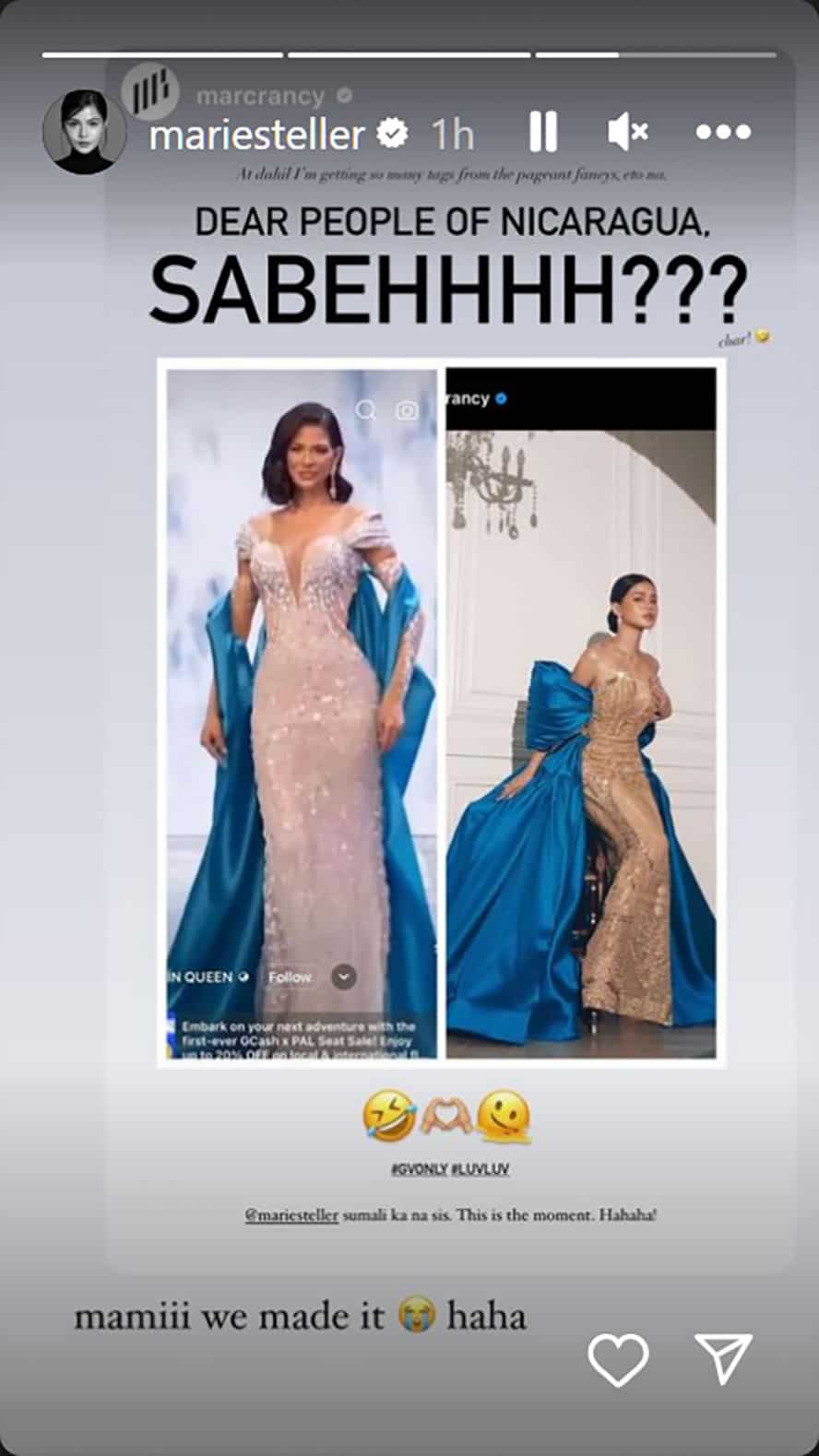Open the three-dot more options menu
This screenshot has height=1456, width=819.
[723, 133]
